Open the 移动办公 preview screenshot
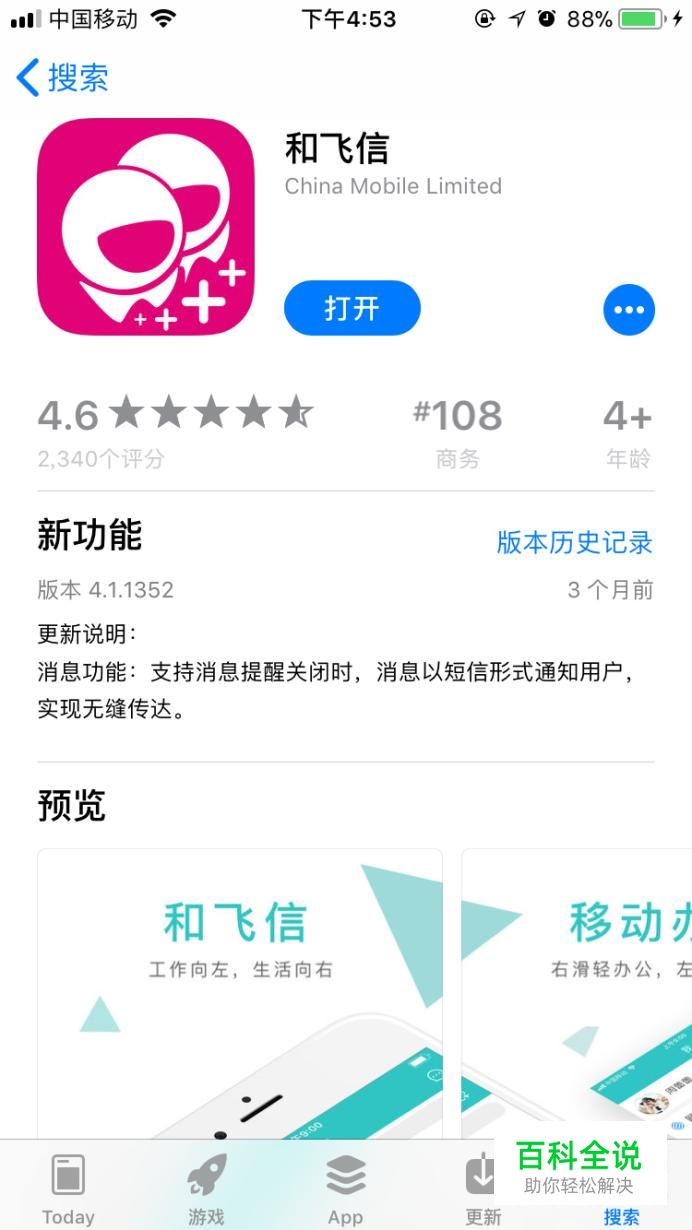 point(576,990)
